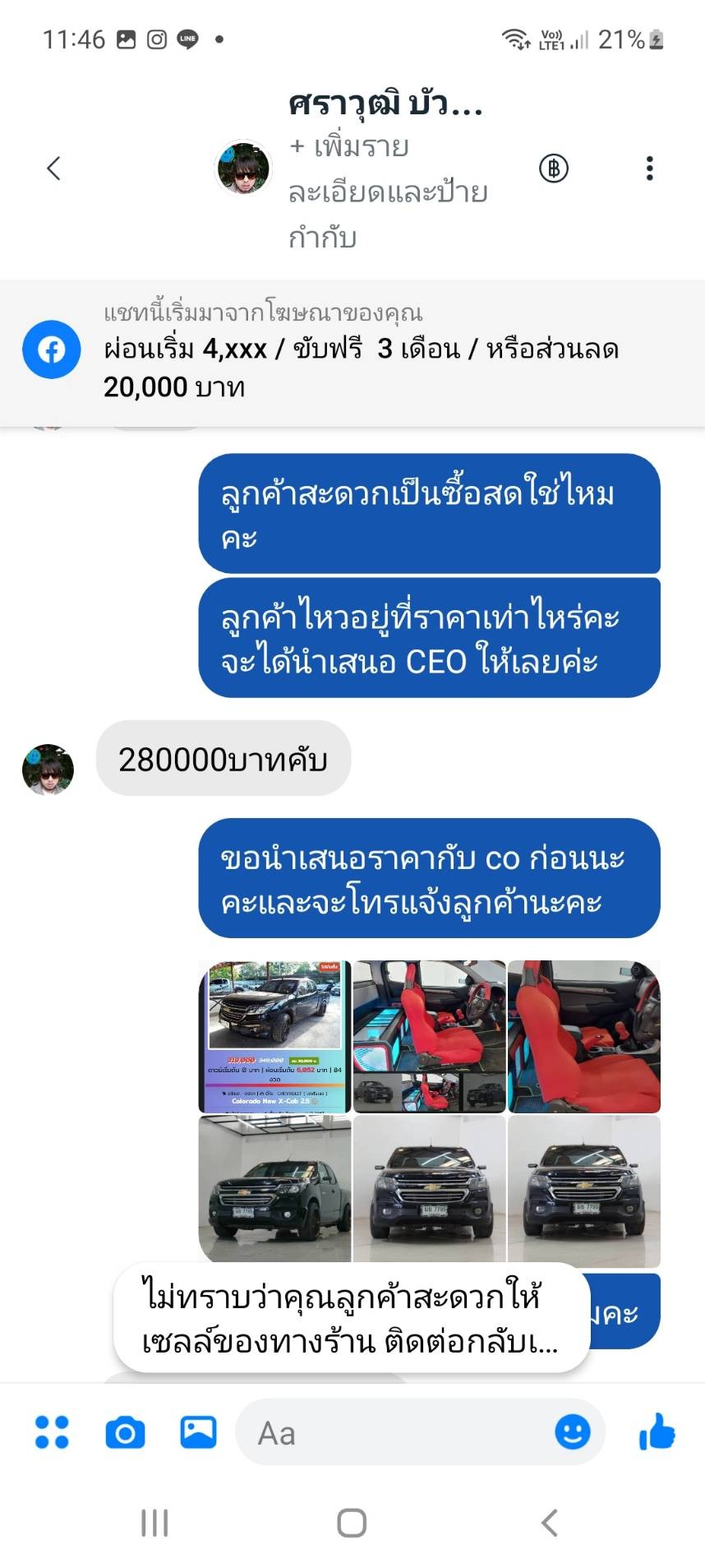Open the car ad image with price banner
Viewport: 705px width, 1568px height.
(274, 1036)
